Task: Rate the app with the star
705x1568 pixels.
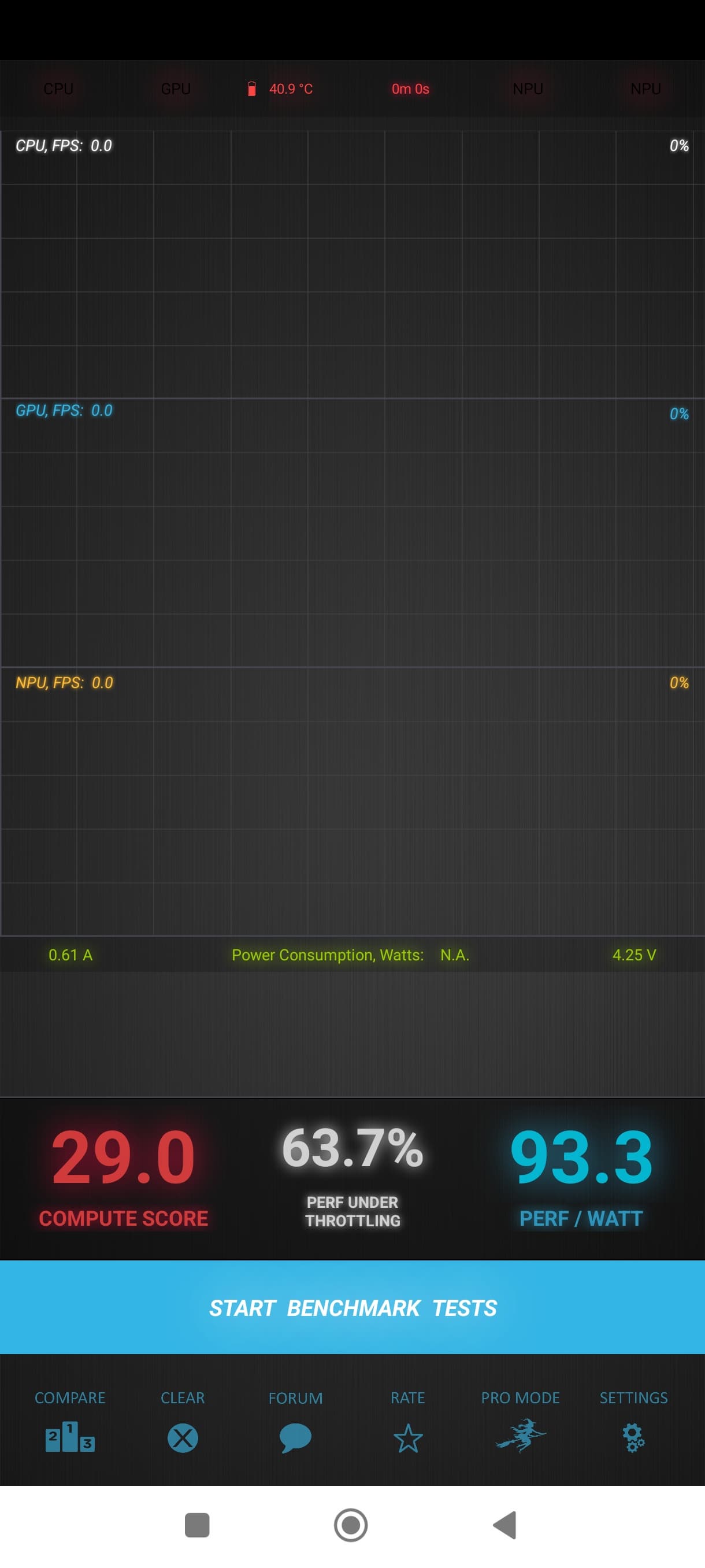Action: pos(407,1438)
